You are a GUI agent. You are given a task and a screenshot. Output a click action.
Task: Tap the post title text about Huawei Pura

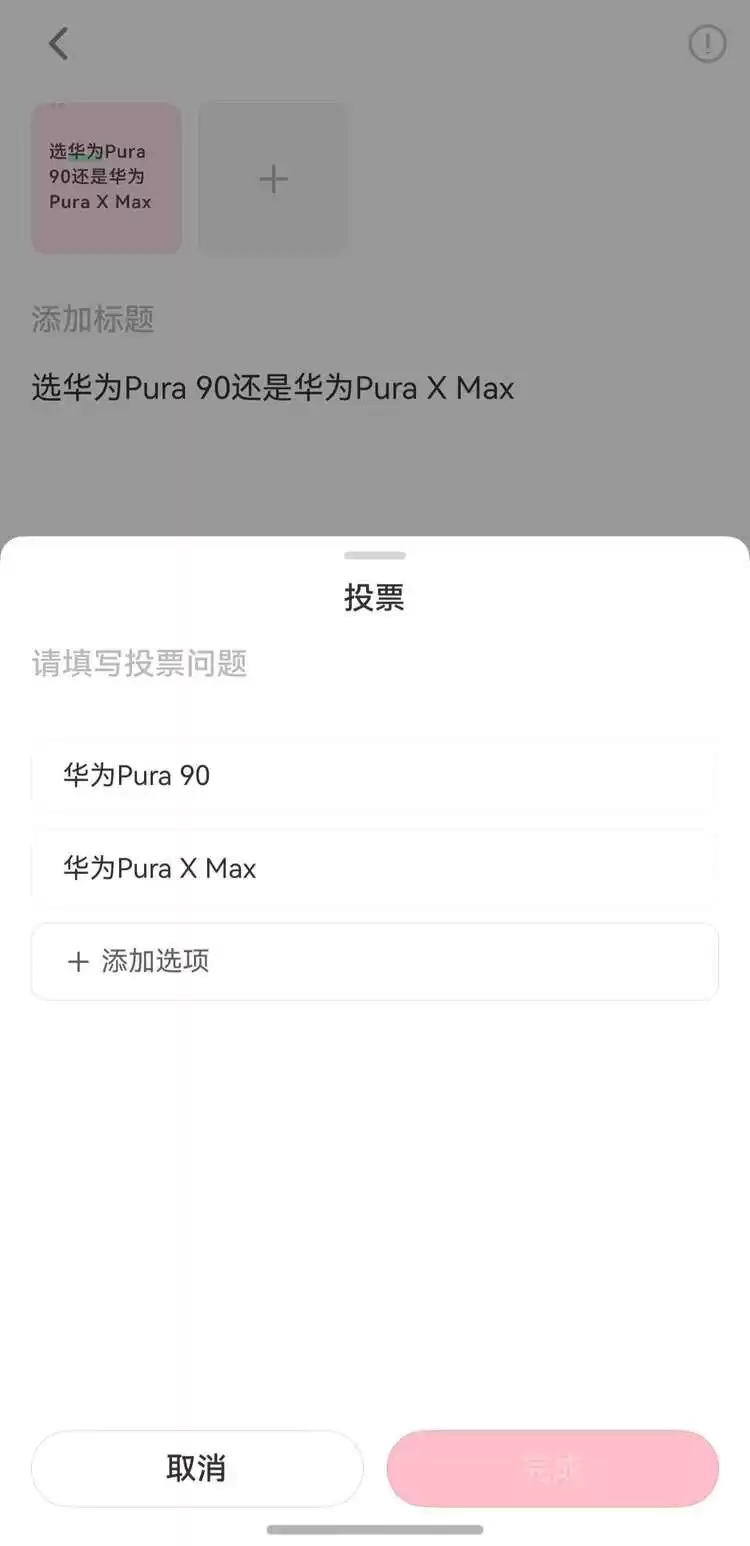pyautogui.click(x=271, y=388)
